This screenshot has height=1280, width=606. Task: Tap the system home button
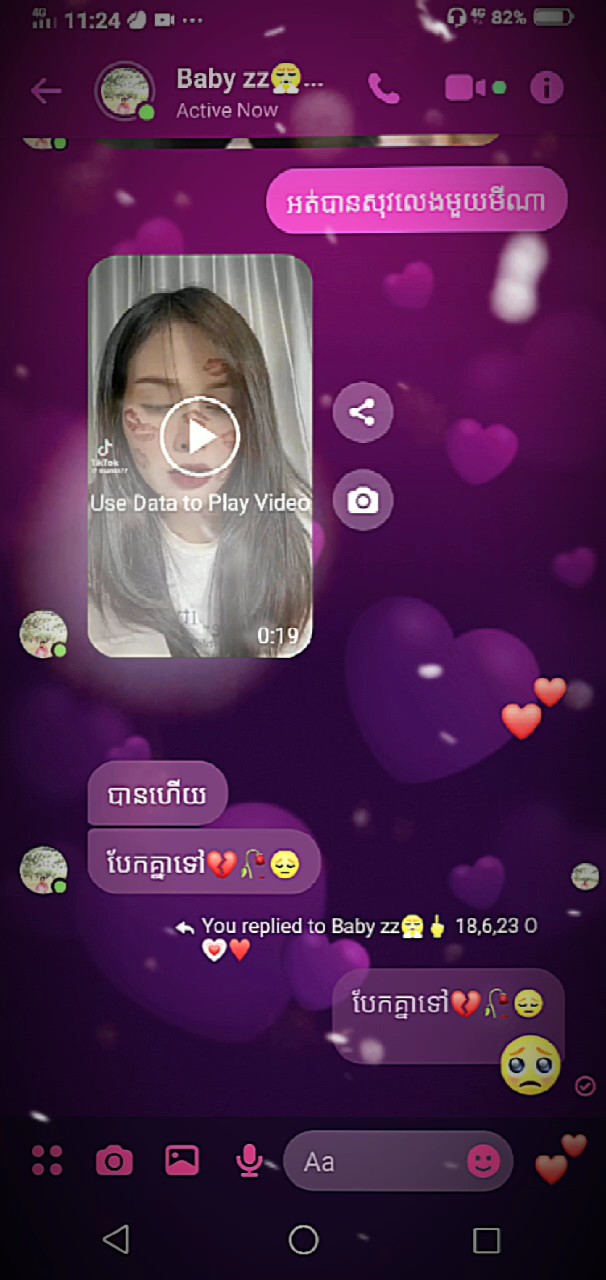303,1240
